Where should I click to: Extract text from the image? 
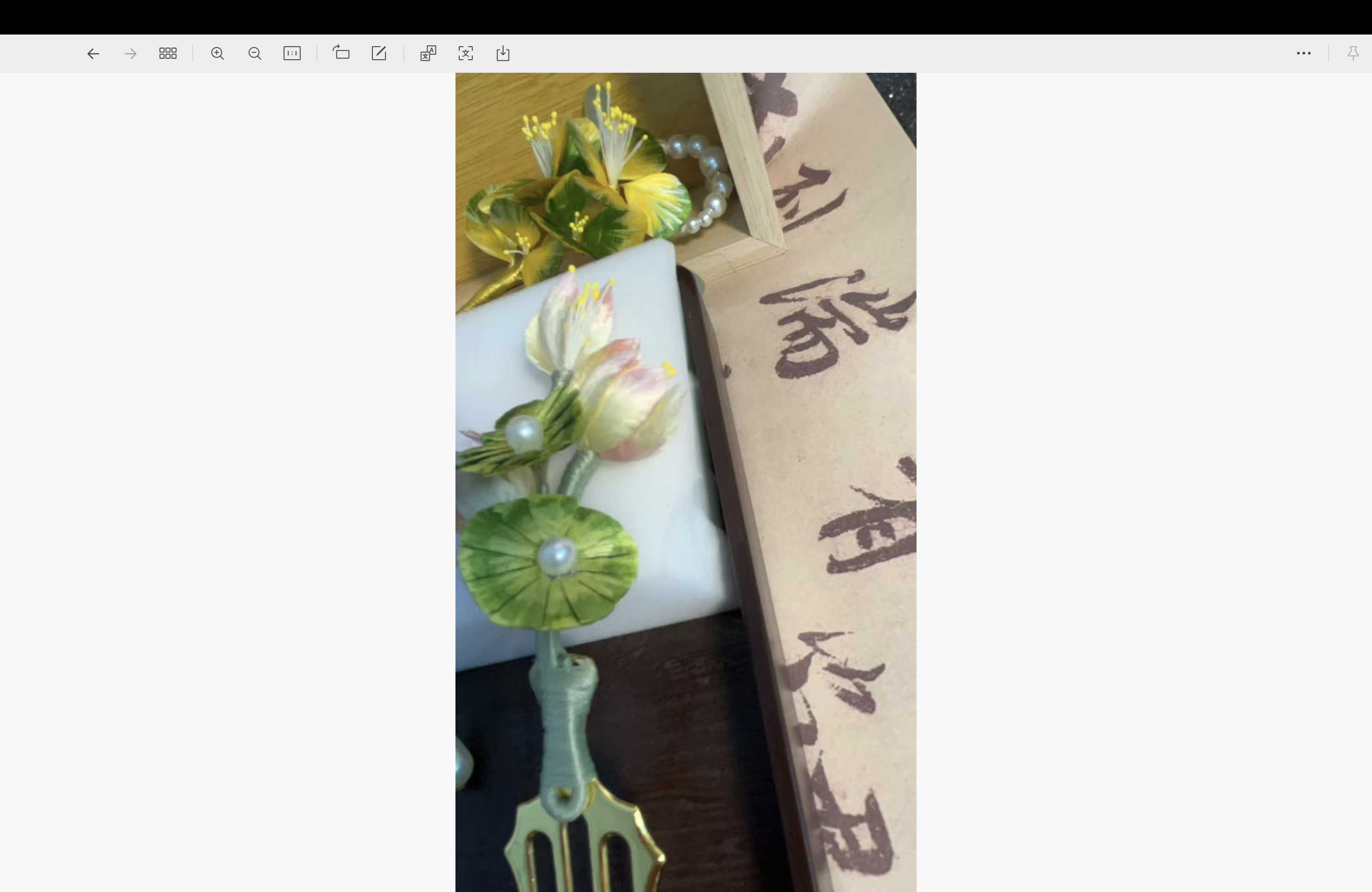pyautogui.click(x=466, y=54)
